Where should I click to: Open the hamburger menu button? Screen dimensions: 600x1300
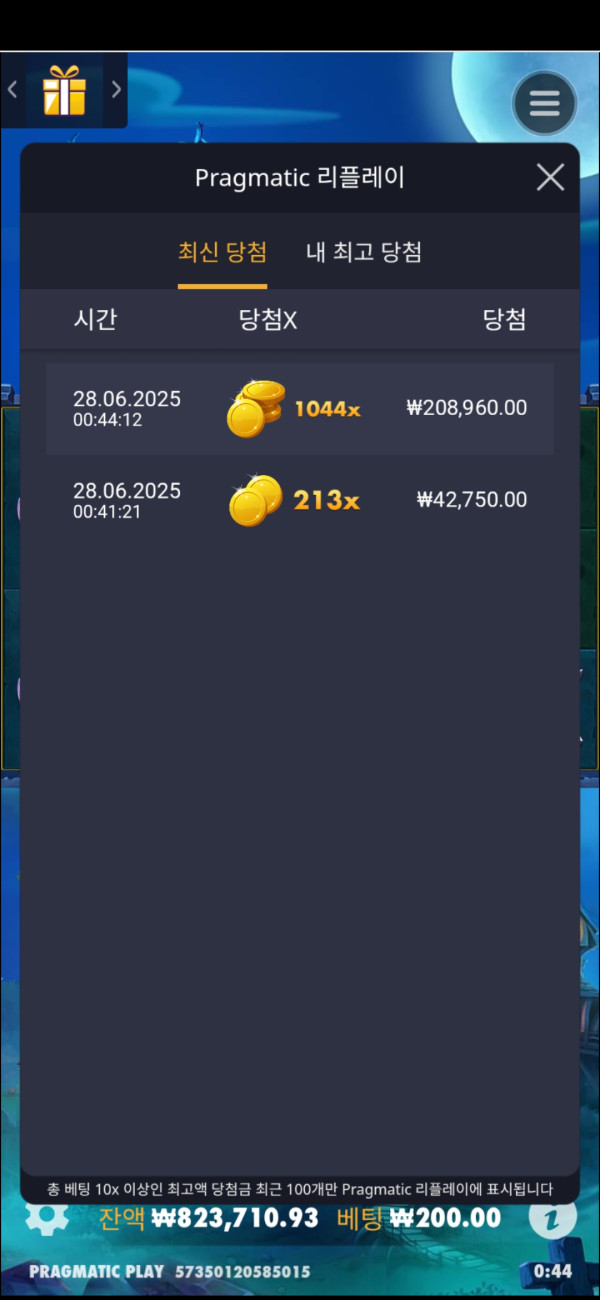(x=544, y=103)
